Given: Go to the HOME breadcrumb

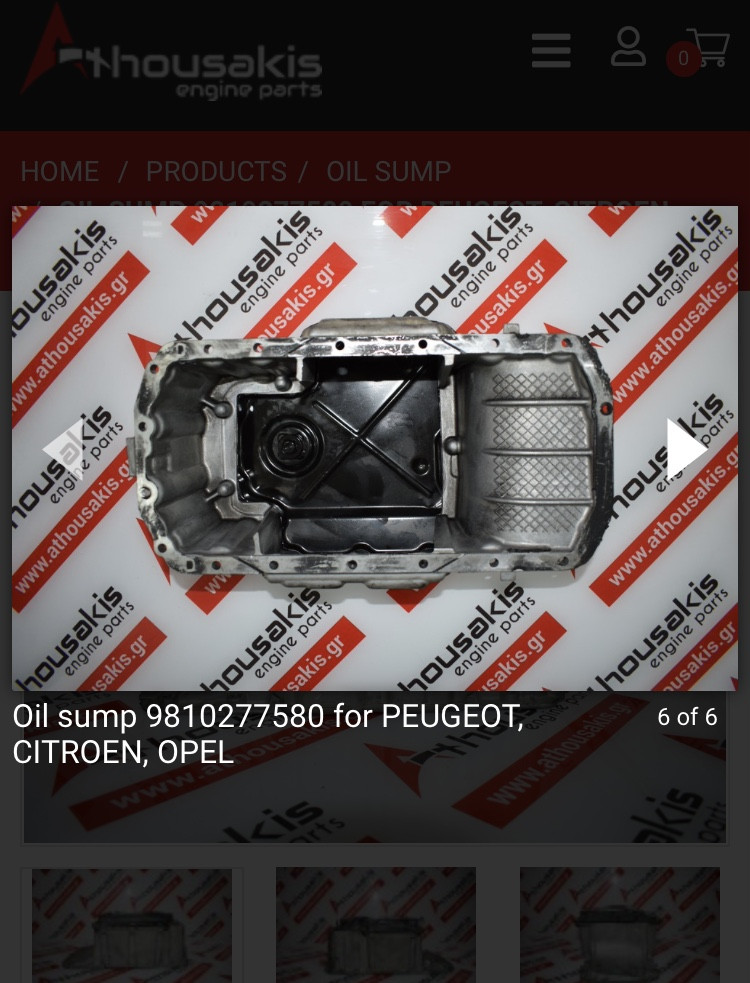Looking at the screenshot, I should pyautogui.click(x=60, y=172).
